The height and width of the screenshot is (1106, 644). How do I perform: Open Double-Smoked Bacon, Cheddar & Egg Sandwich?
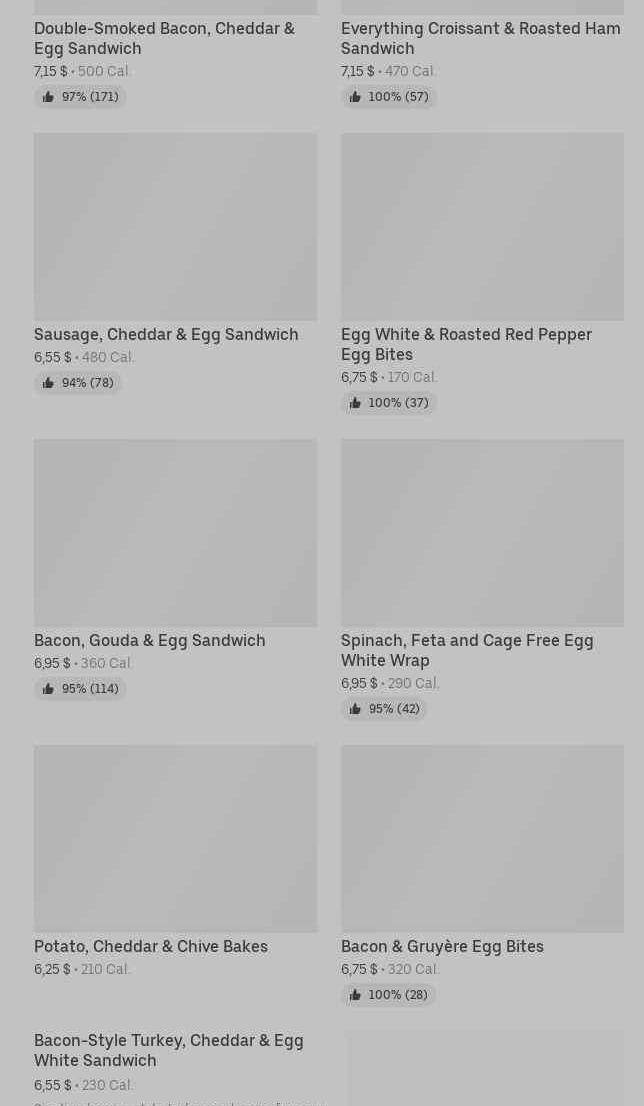[x=164, y=38]
